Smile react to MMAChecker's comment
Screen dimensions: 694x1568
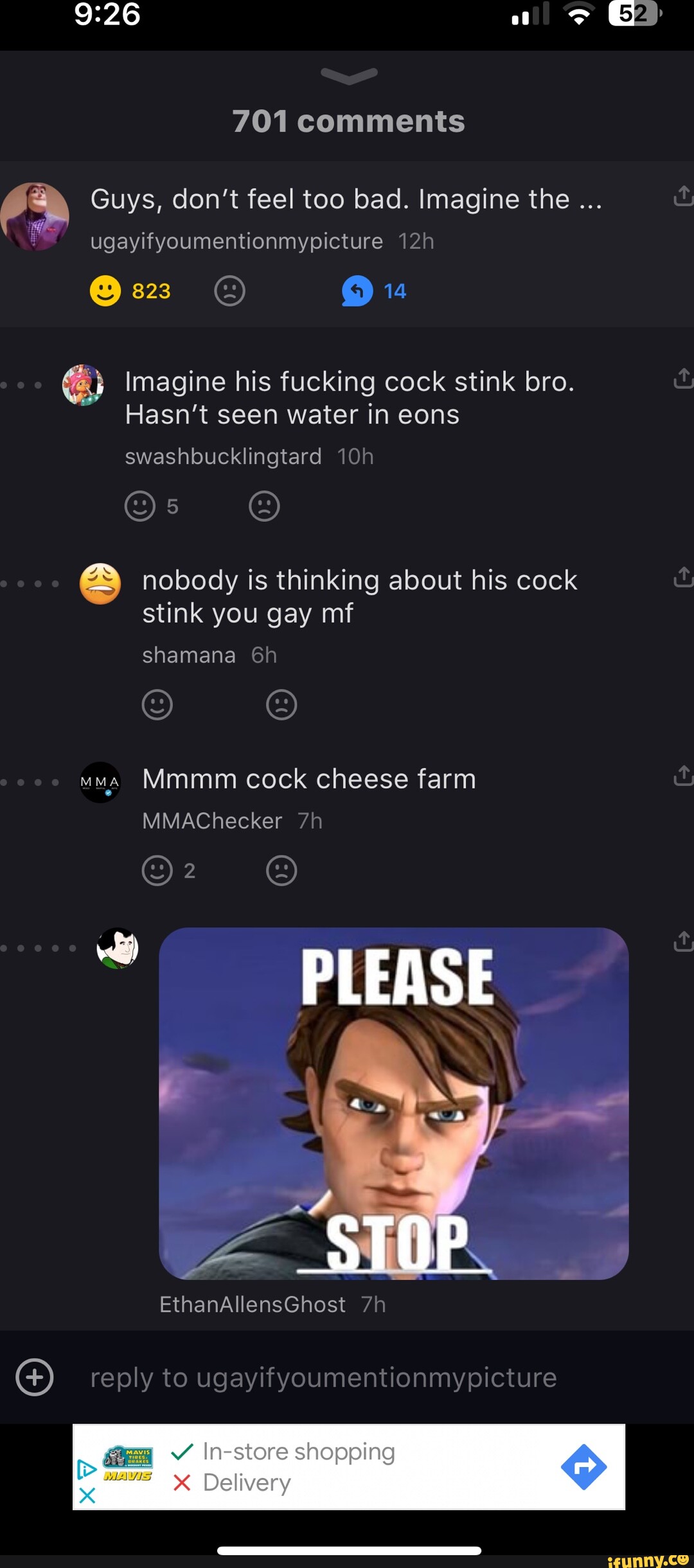tap(156, 871)
